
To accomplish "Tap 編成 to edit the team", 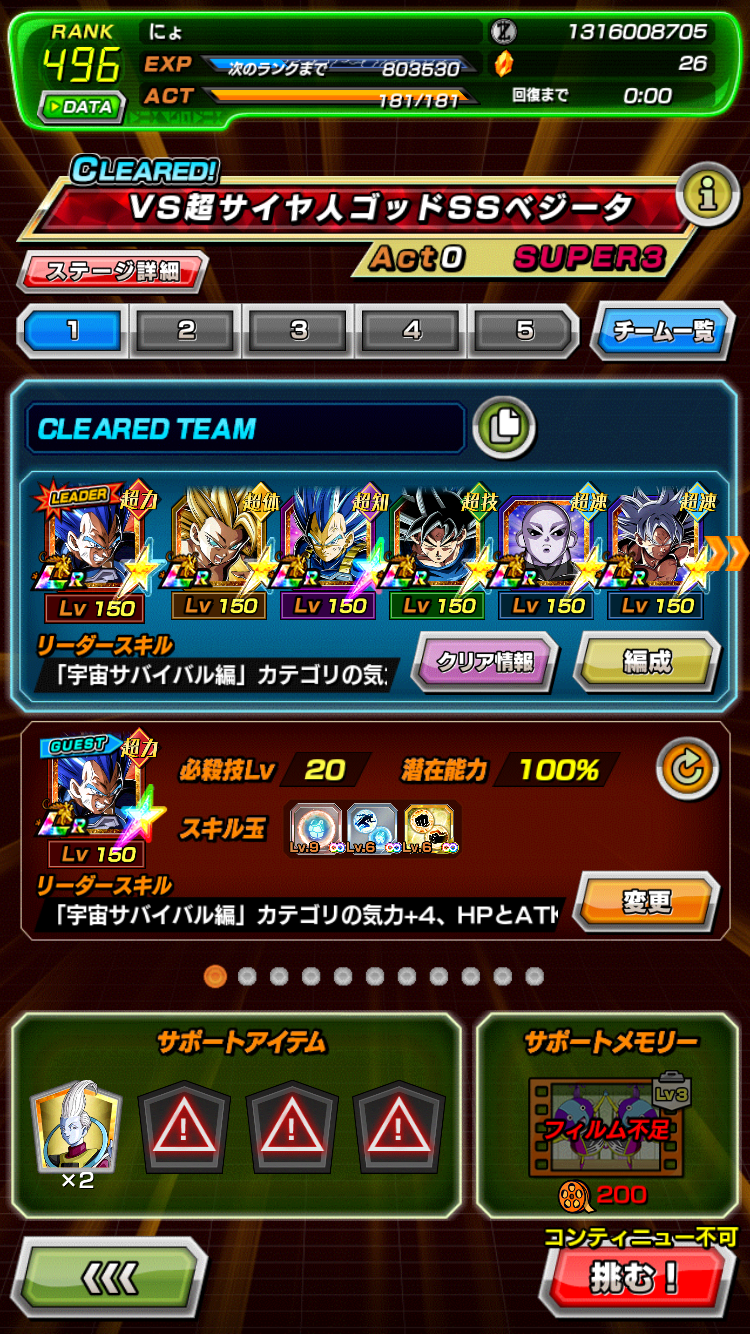I will tap(647, 661).
